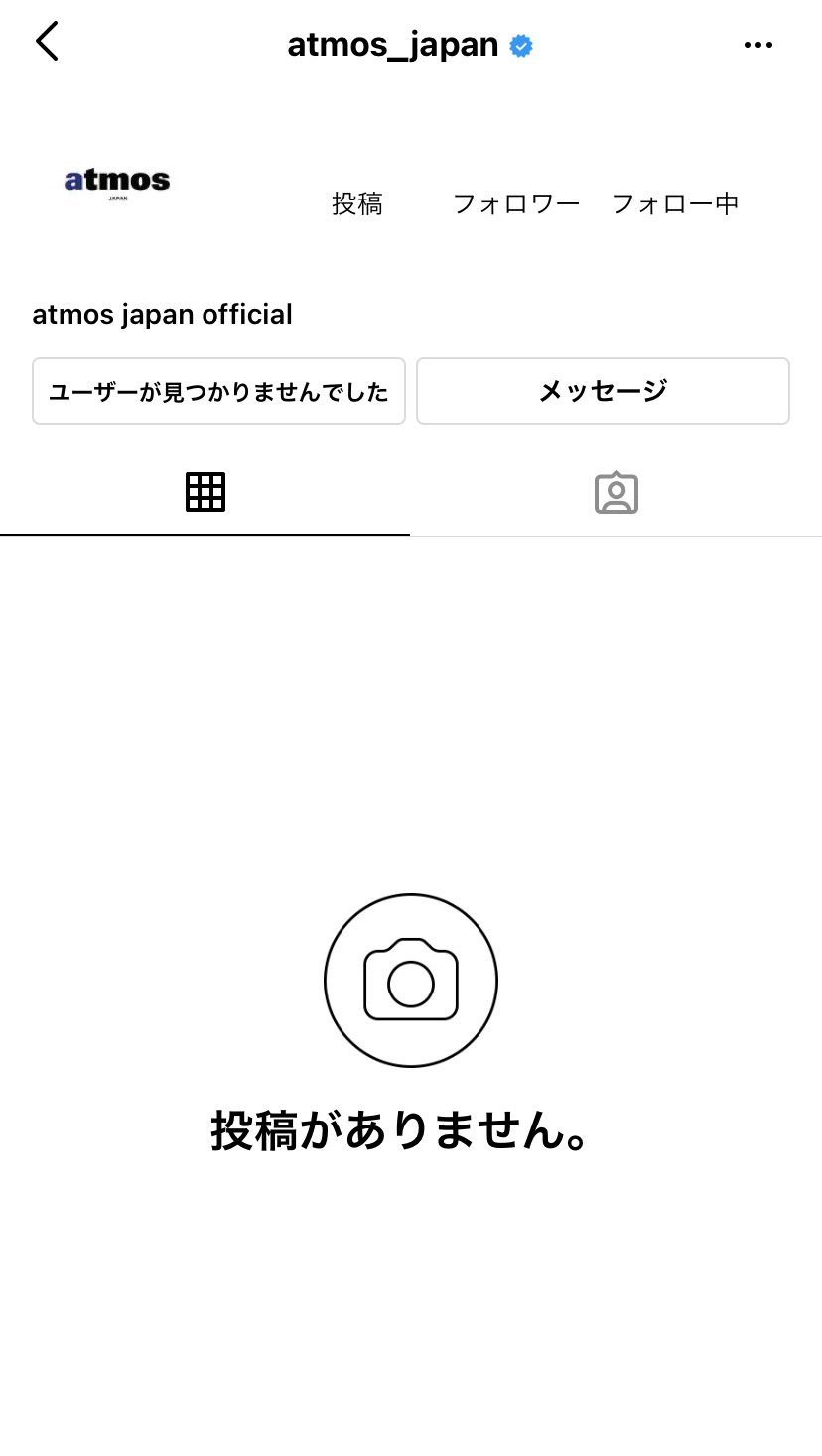Click the atmos japan official name text
Viewport: 822px width, 1456px height.
click(162, 314)
